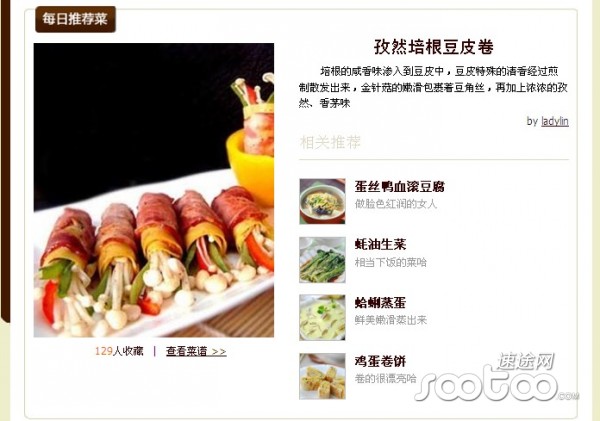Screen dimensions: 600x421
Task: Open the large 孜然培根豆皮卷 dish photo
Action: tap(154, 190)
